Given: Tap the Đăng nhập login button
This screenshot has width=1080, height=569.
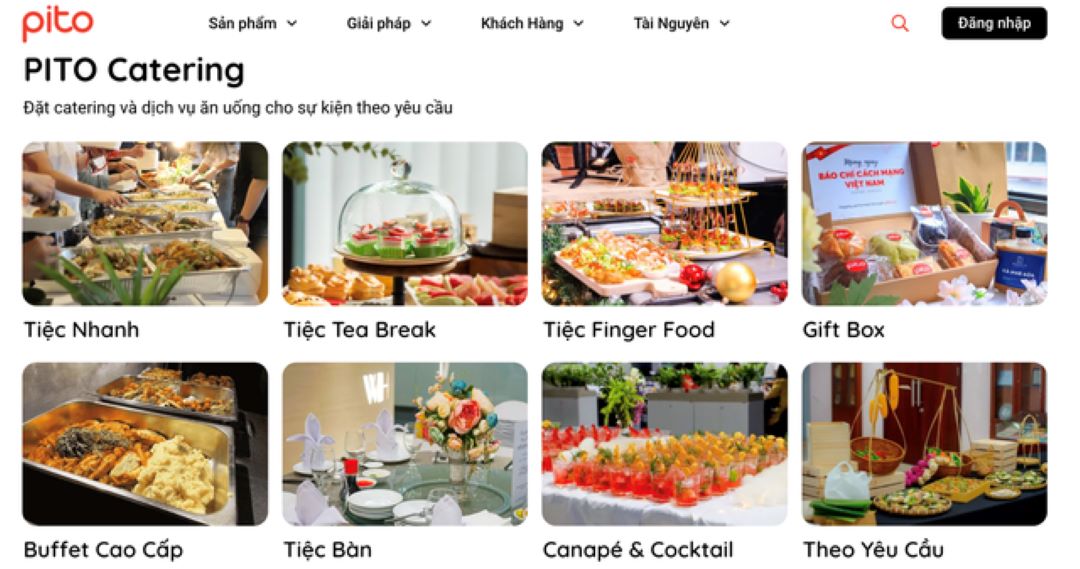Looking at the screenshot, I should [994, 23].
